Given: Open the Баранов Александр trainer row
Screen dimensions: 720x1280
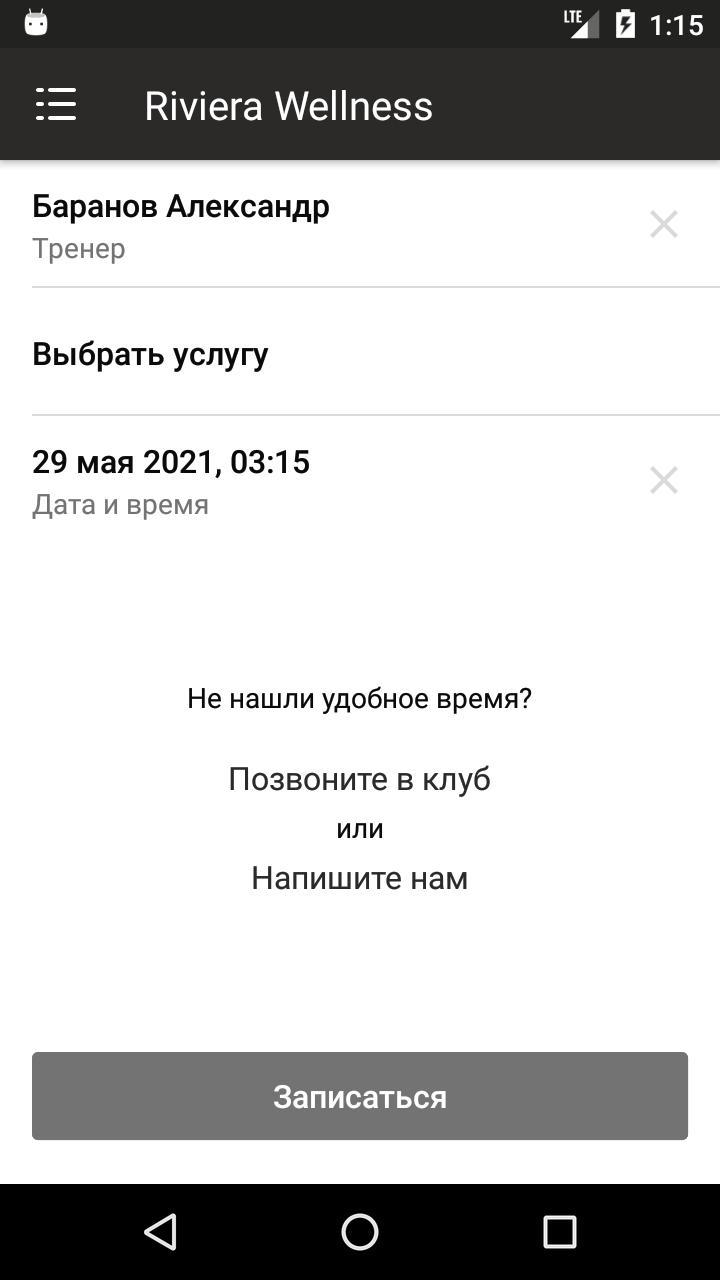Looking at the screenshot, I should point(300,225).
